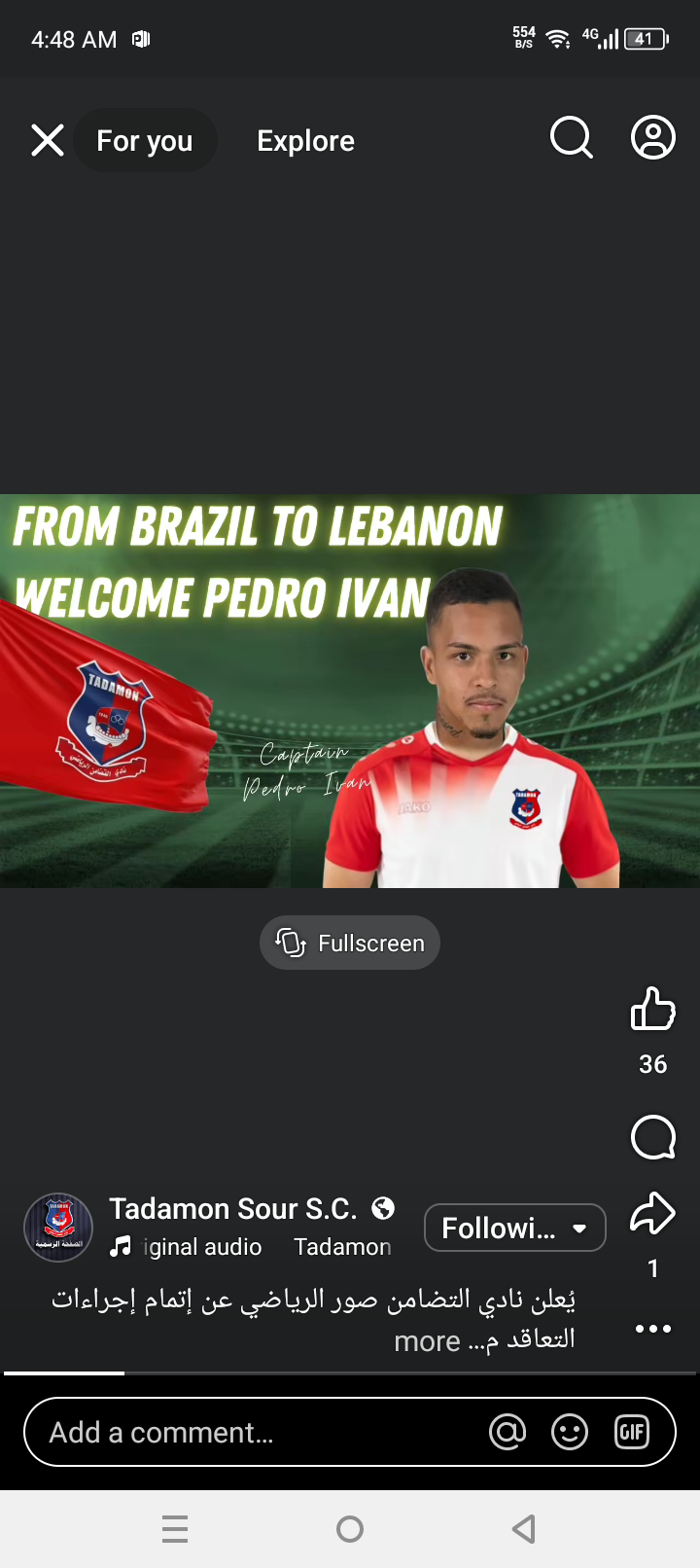Screen dimensions: 700x1568
Task: Open the three-dot more options menu
Action: pos(653,1329)
